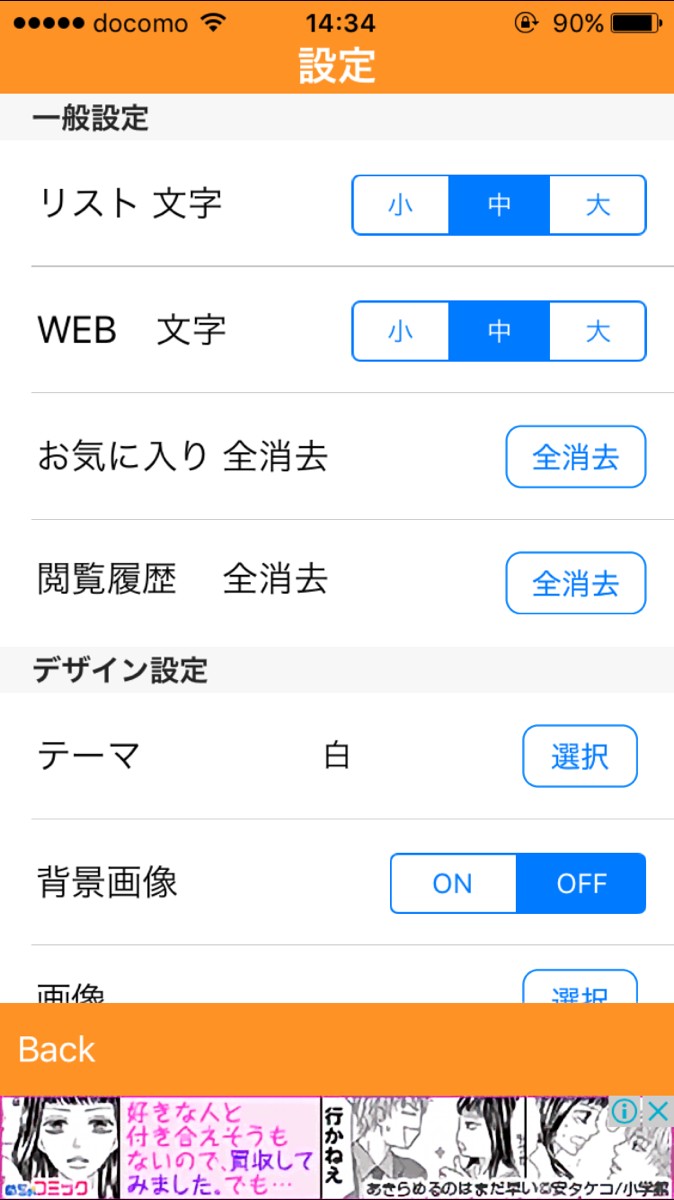Set リスト 文字 size to 大
This screenshot has height=1200, width=674.
pos(597,205)
